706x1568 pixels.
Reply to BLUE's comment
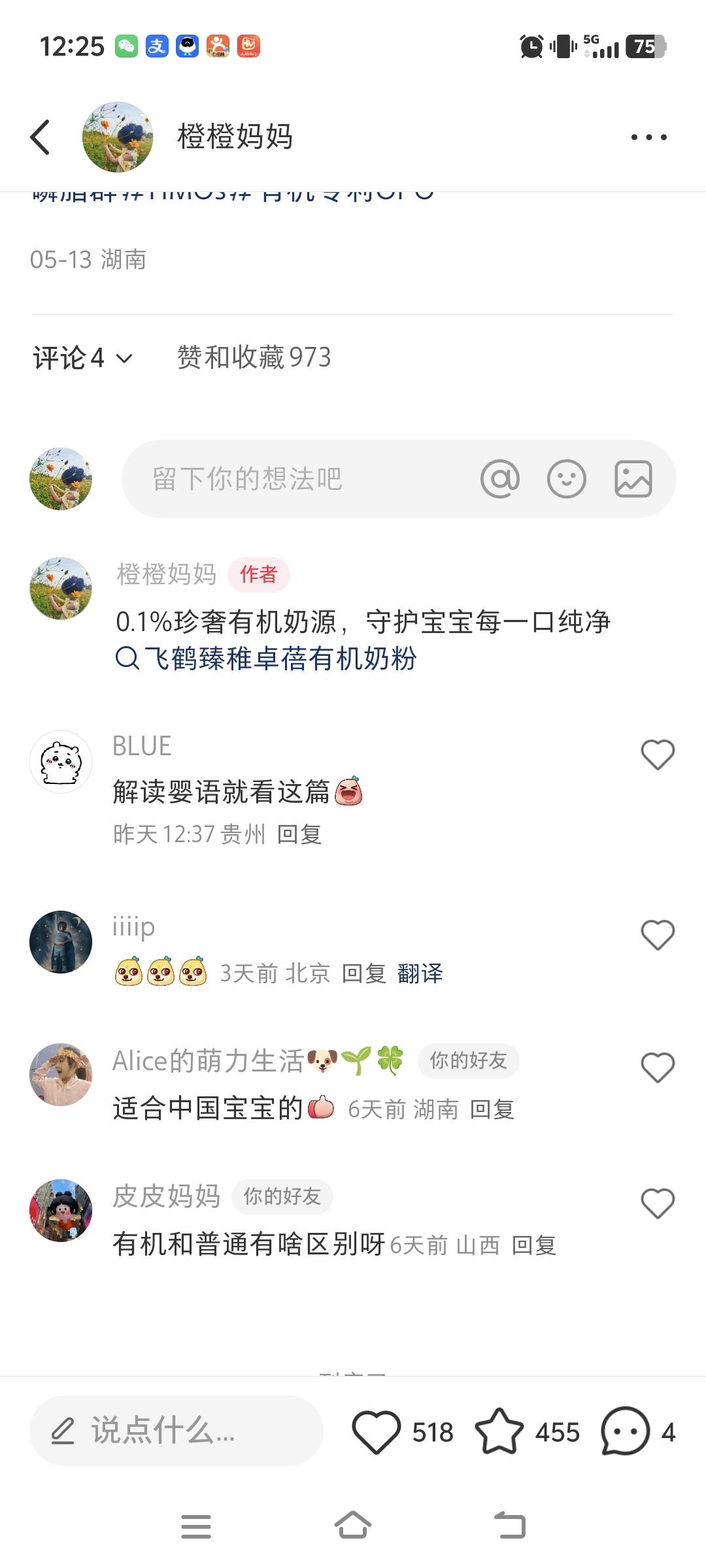pyautogui.click(x=299, y=834)
